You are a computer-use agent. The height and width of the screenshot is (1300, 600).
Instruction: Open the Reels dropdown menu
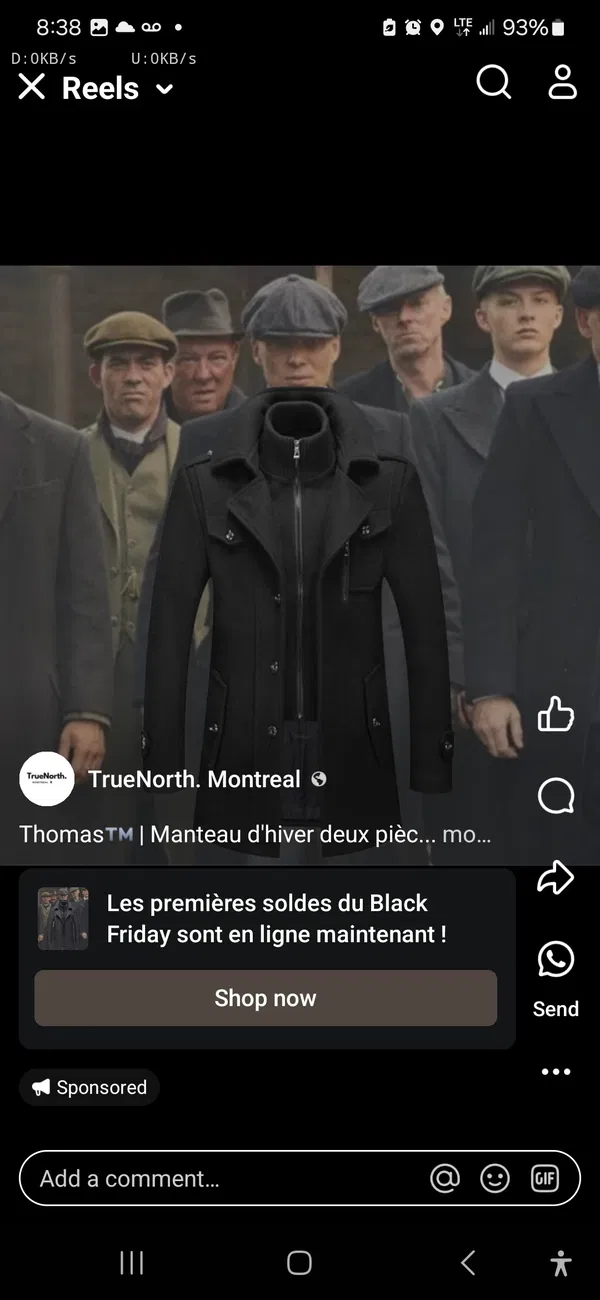(x=165, y=89)
